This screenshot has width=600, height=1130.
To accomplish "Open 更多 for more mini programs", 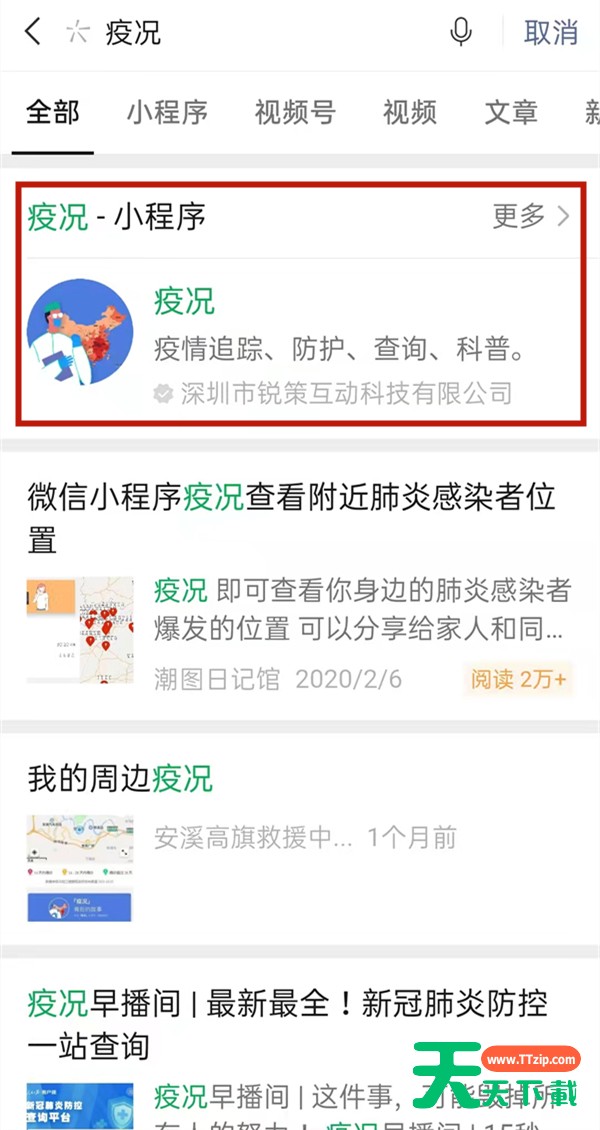I will (x=532, y=215).
